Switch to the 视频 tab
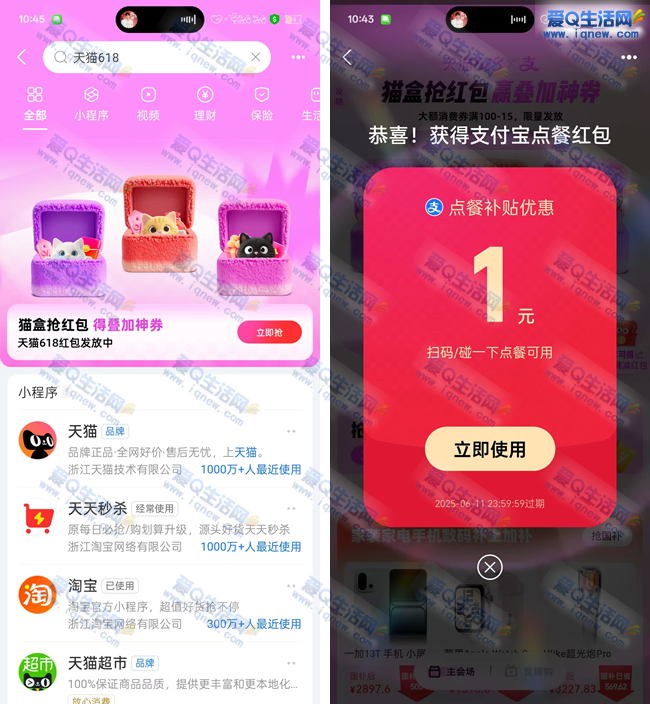 coord(148,104)
